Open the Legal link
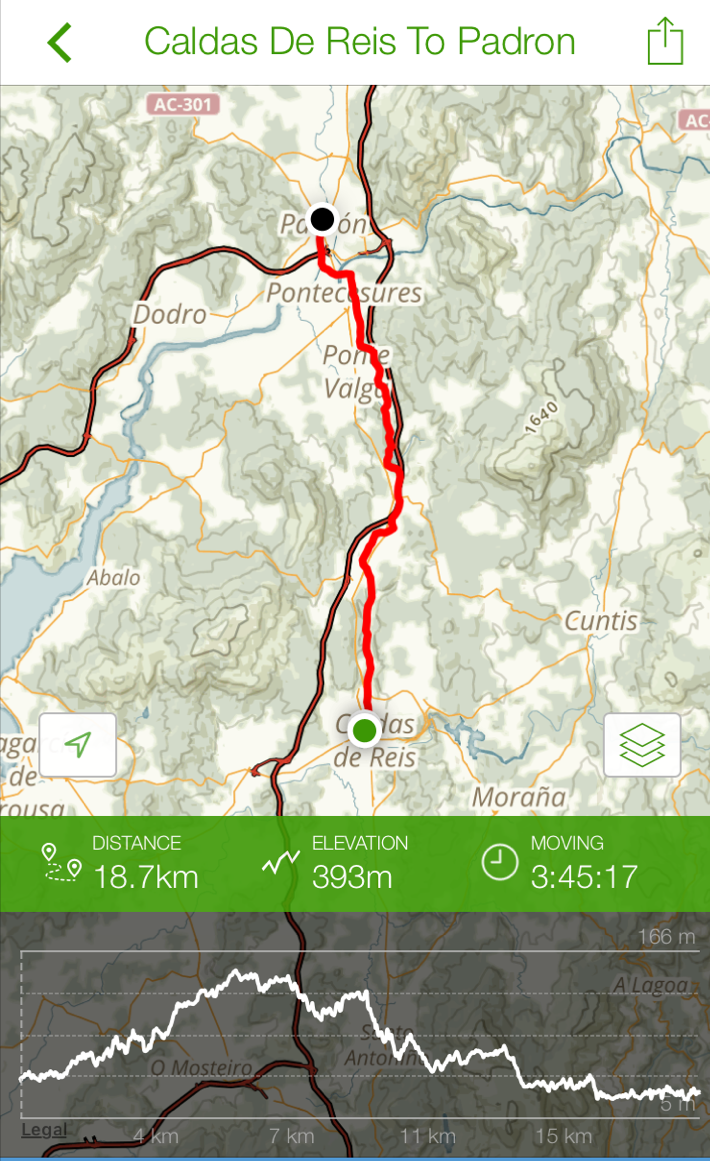710x1161 pixels. coord(45,1130)
